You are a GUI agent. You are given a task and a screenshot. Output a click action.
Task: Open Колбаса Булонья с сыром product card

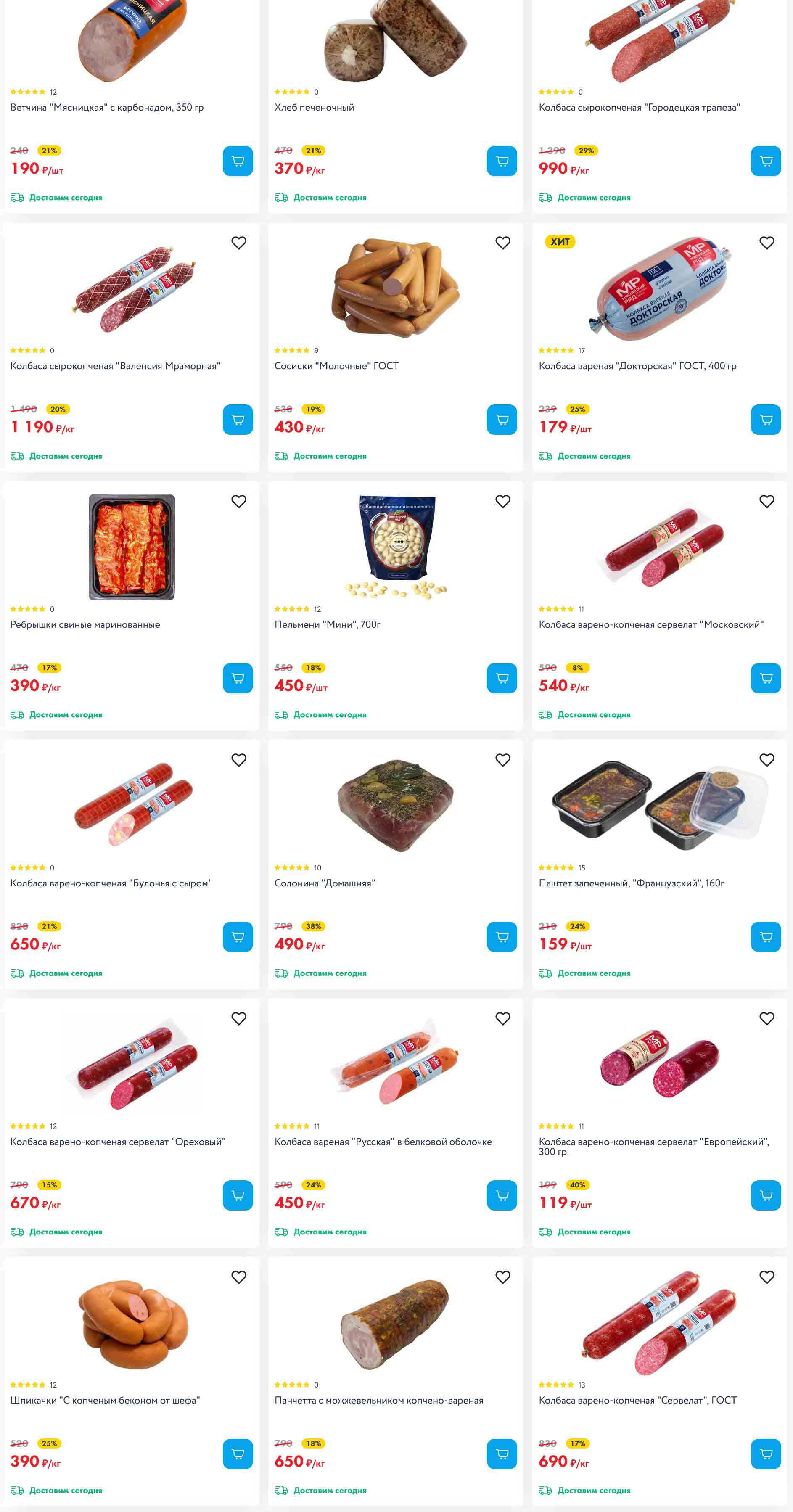(111, 883)
